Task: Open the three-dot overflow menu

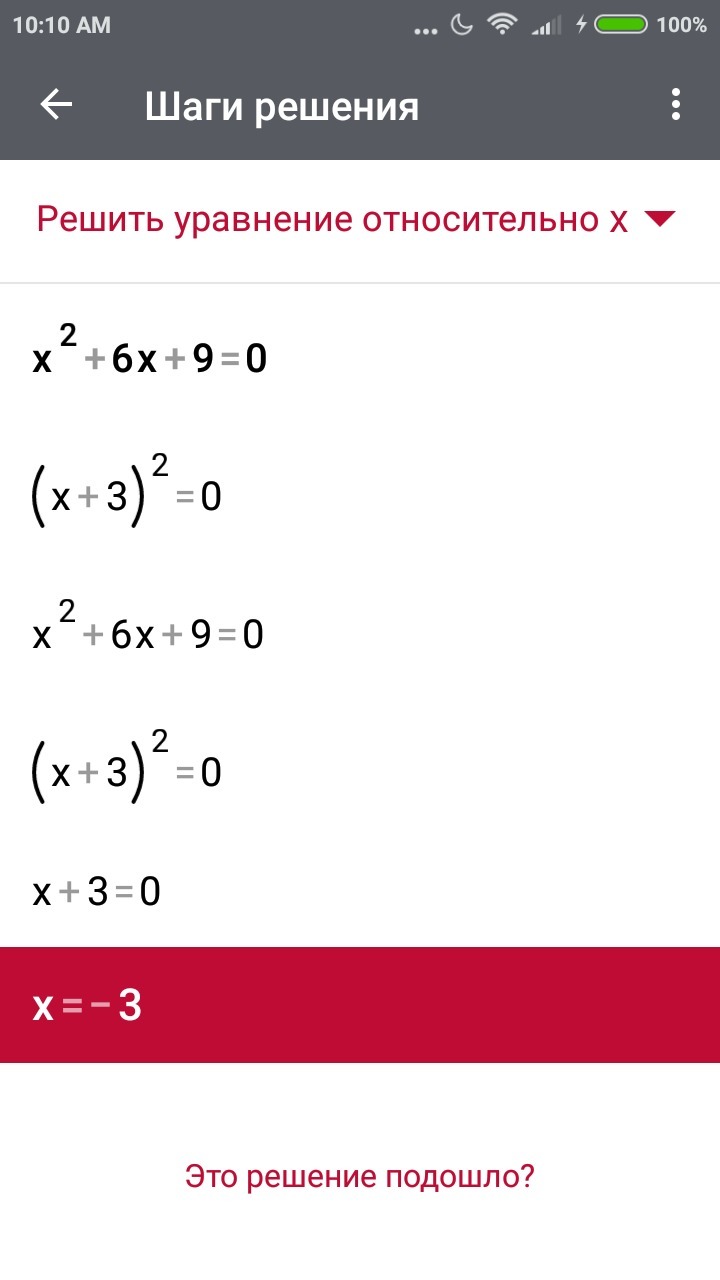Action: coord(676,105)
